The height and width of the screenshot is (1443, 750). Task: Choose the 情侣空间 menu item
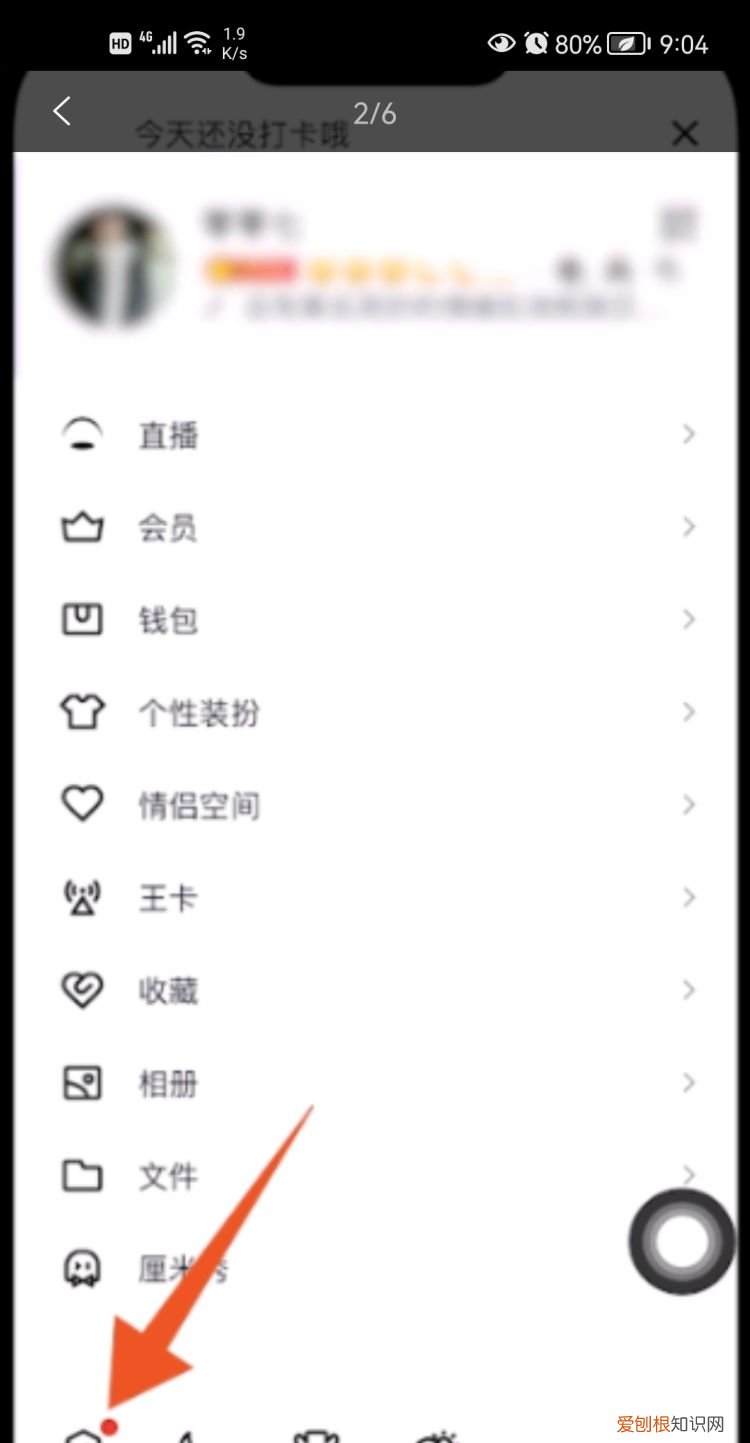pyautogui.click(x=198, y=804)
